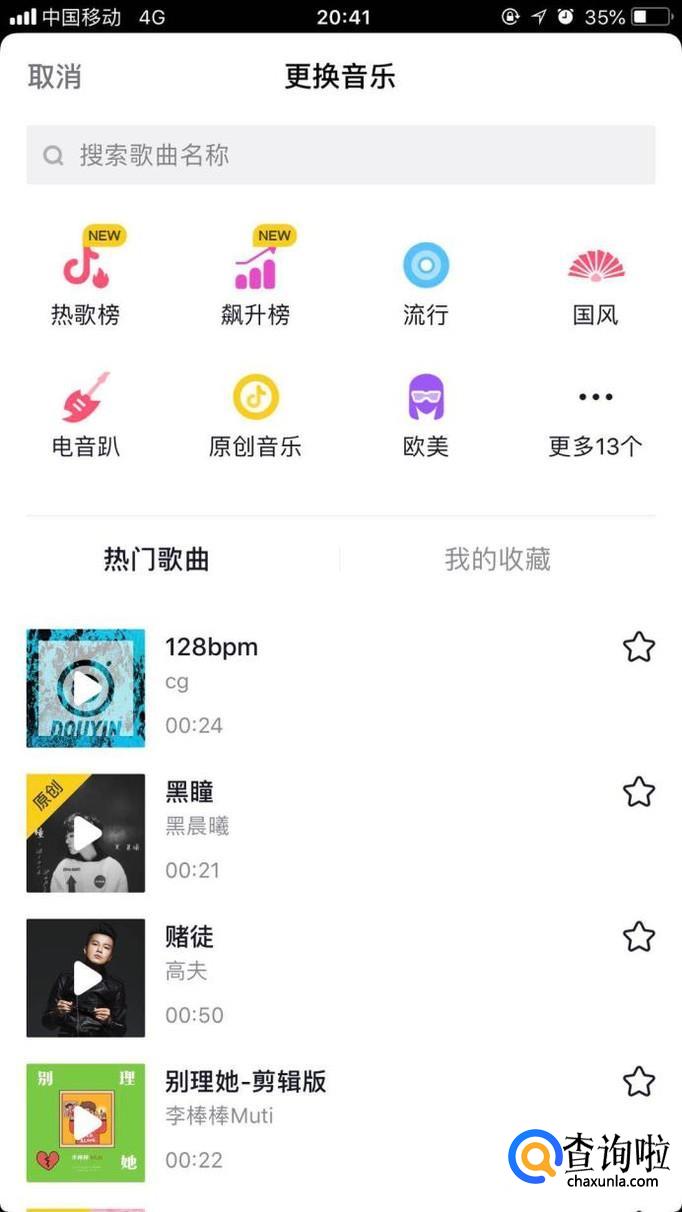
Task: Tap 取消 to cancel changing music
Action: point(54,77)
